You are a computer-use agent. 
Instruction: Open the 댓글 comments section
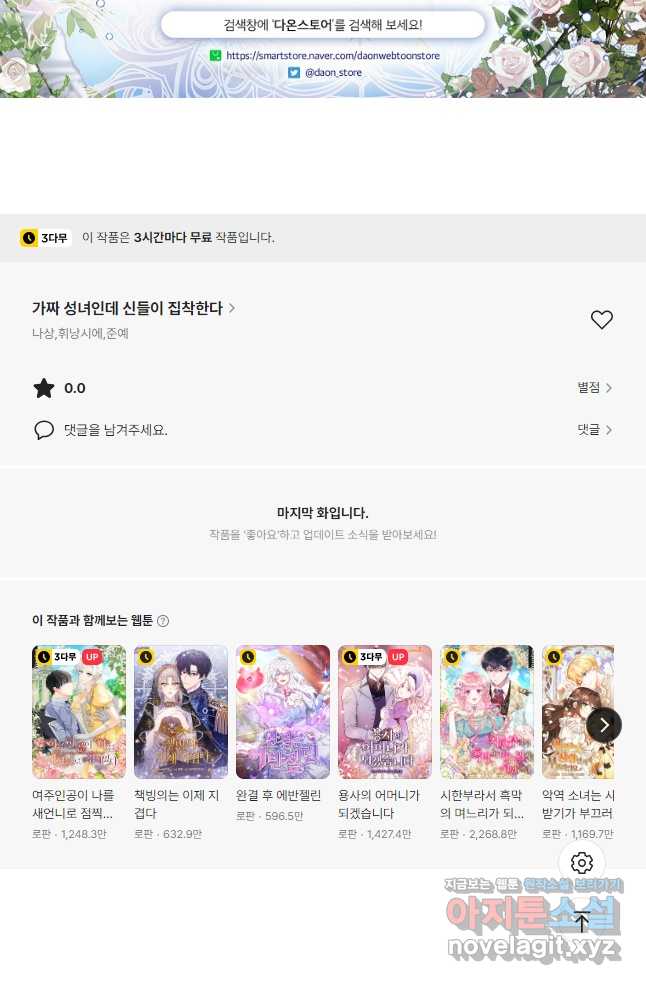(x=594, y=430)
